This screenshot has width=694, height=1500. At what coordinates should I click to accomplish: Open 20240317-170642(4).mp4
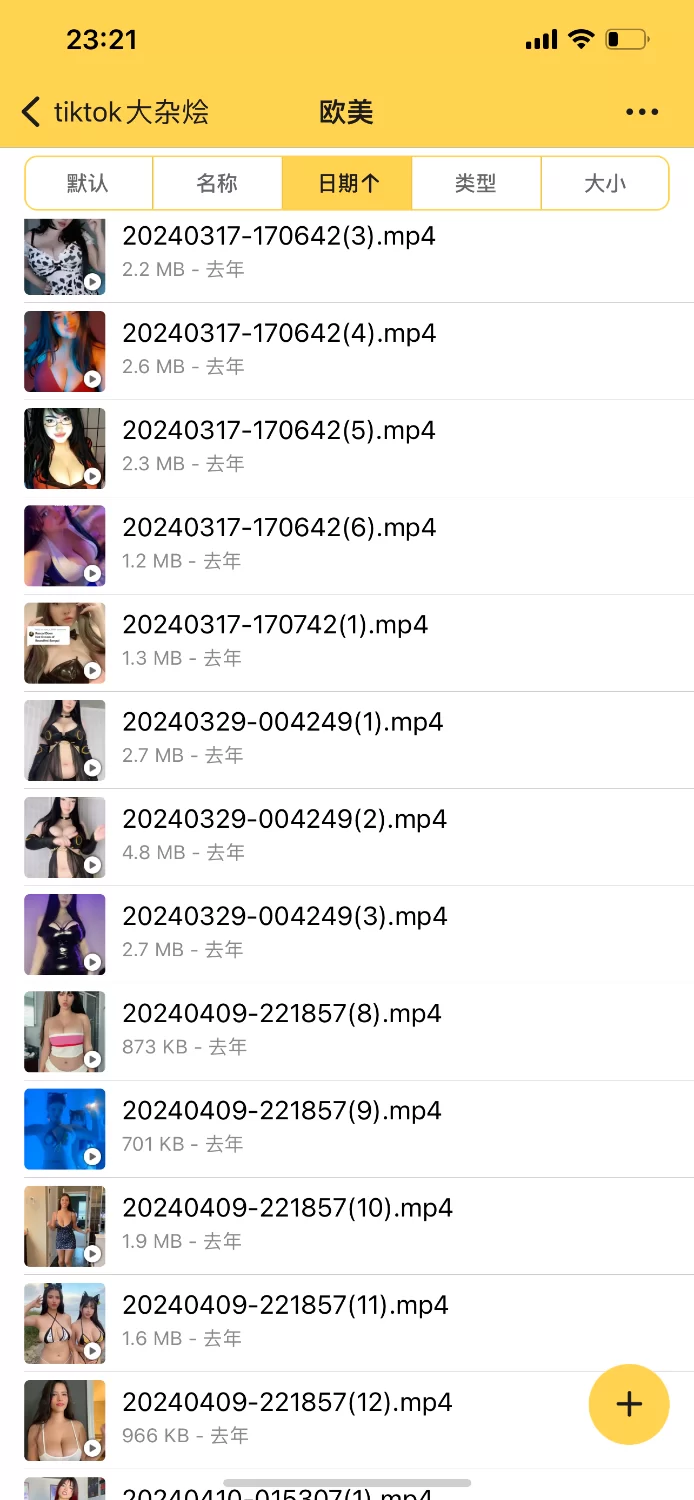pos(279,333)
